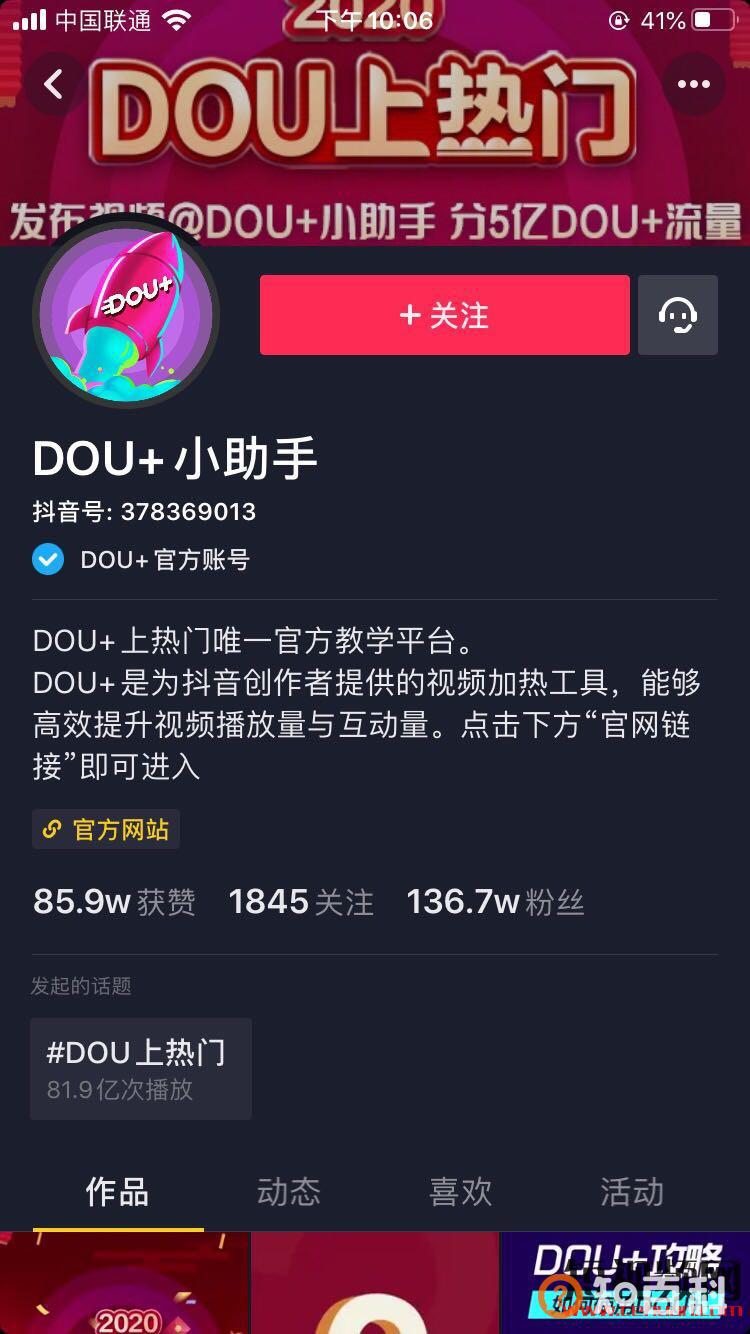Open the 官方网站 link
Viewport: 750px width, 1334px height.
point(106,830)
